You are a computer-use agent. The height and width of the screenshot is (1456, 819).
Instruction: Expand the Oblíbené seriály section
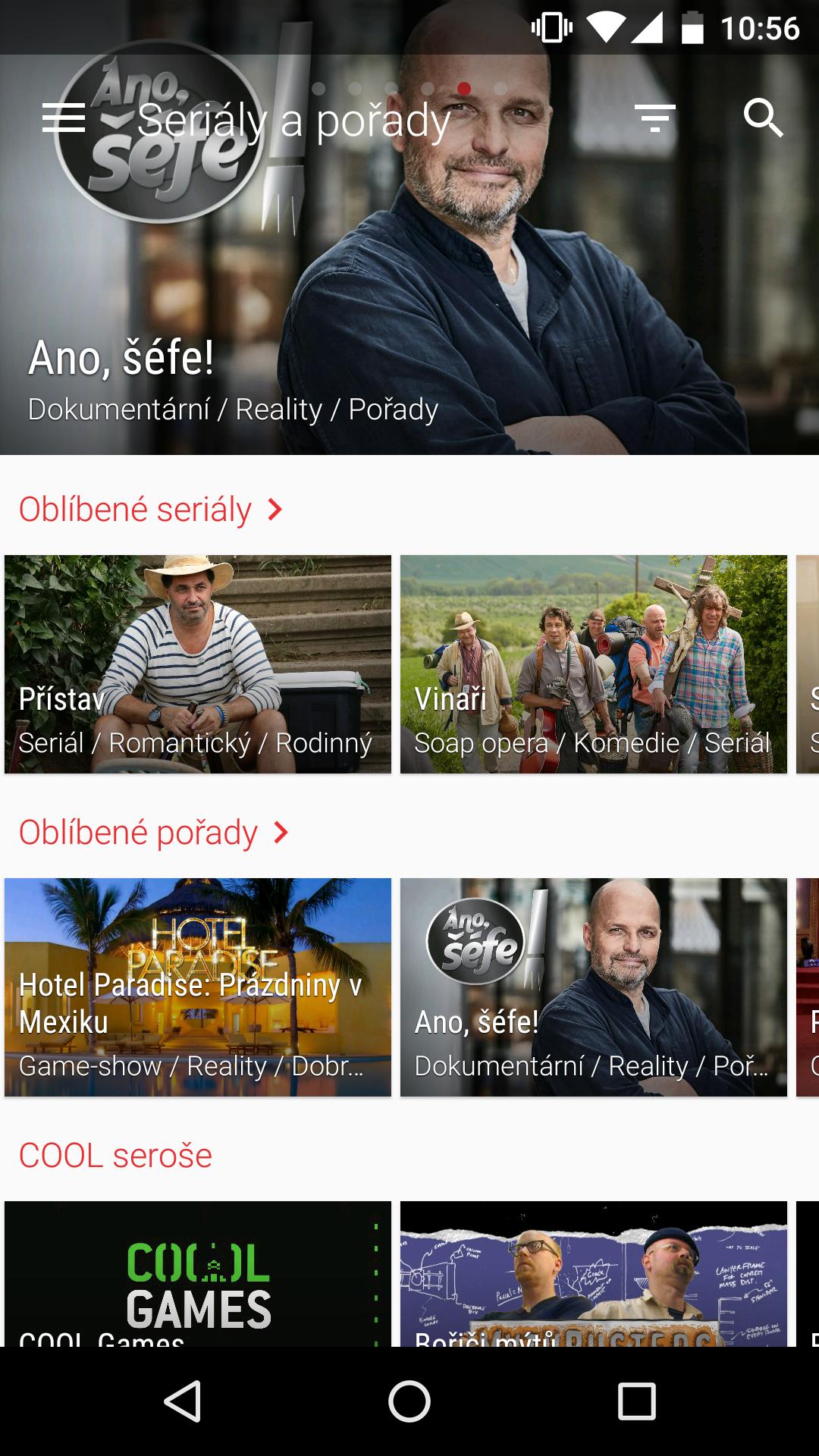click(x=152, y=510)
